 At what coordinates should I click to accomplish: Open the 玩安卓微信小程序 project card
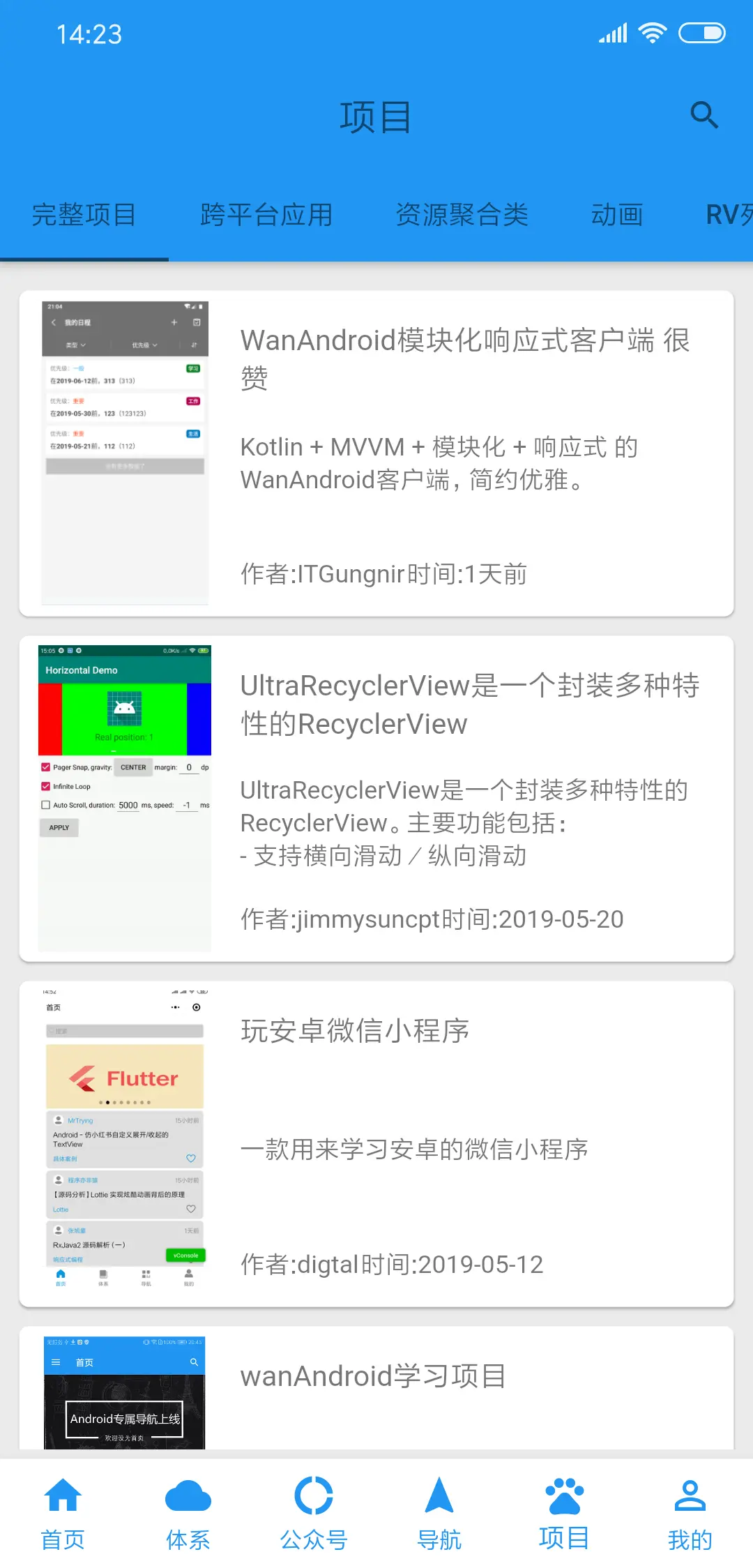[x=376, y=1144]
